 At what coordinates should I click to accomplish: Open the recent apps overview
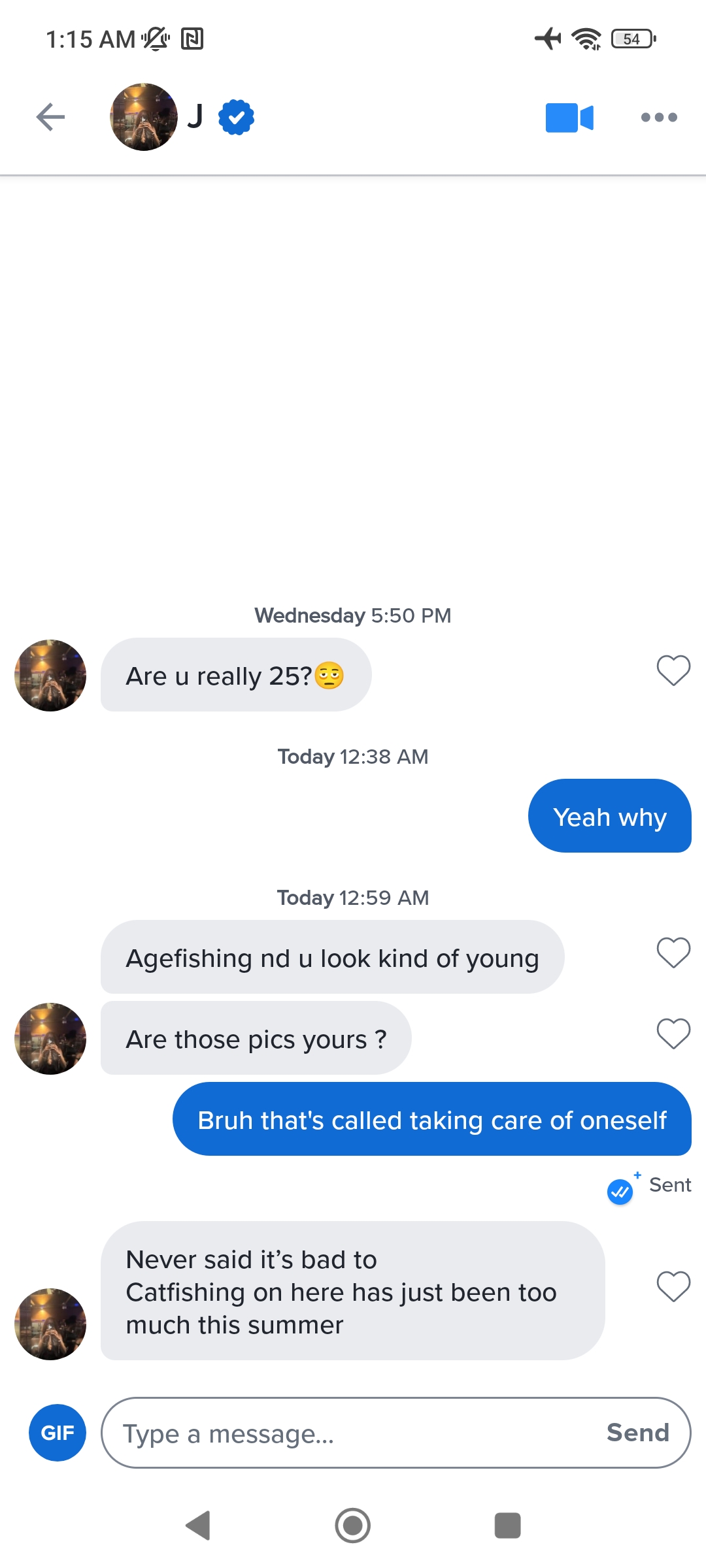coord(507,1526)
